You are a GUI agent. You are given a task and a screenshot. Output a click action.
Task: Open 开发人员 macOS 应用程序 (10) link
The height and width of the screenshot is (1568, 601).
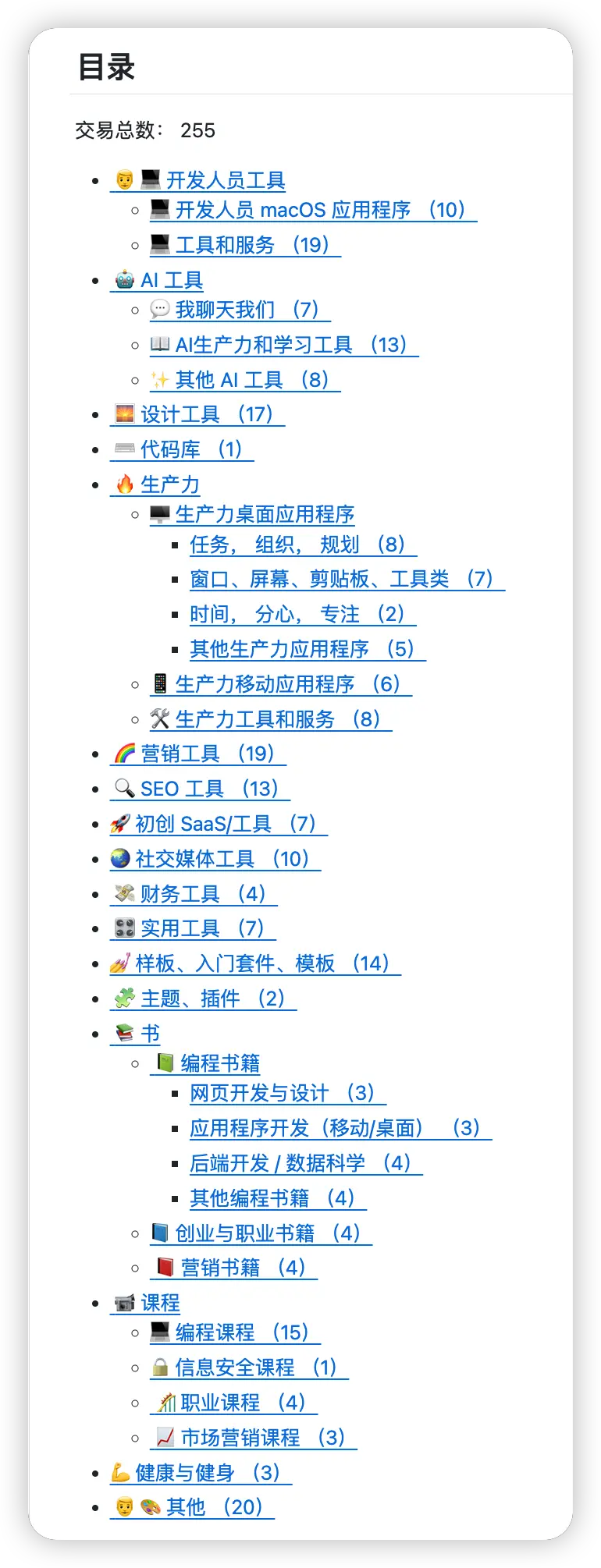pyautogui.click(x=320, y=210)
